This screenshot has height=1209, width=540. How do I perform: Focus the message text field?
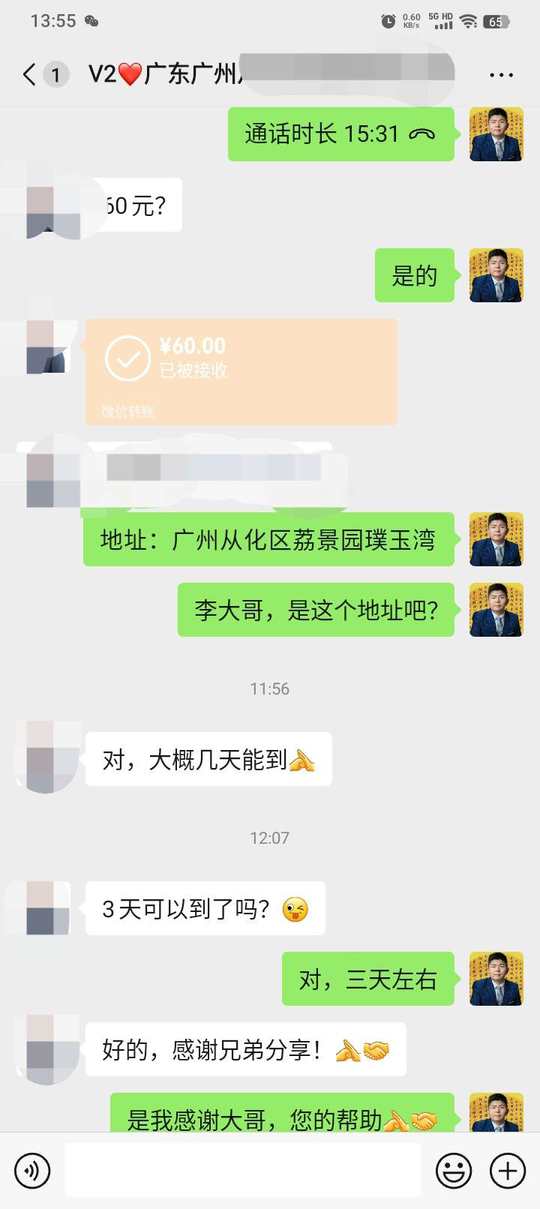(x=243, y=1170)
